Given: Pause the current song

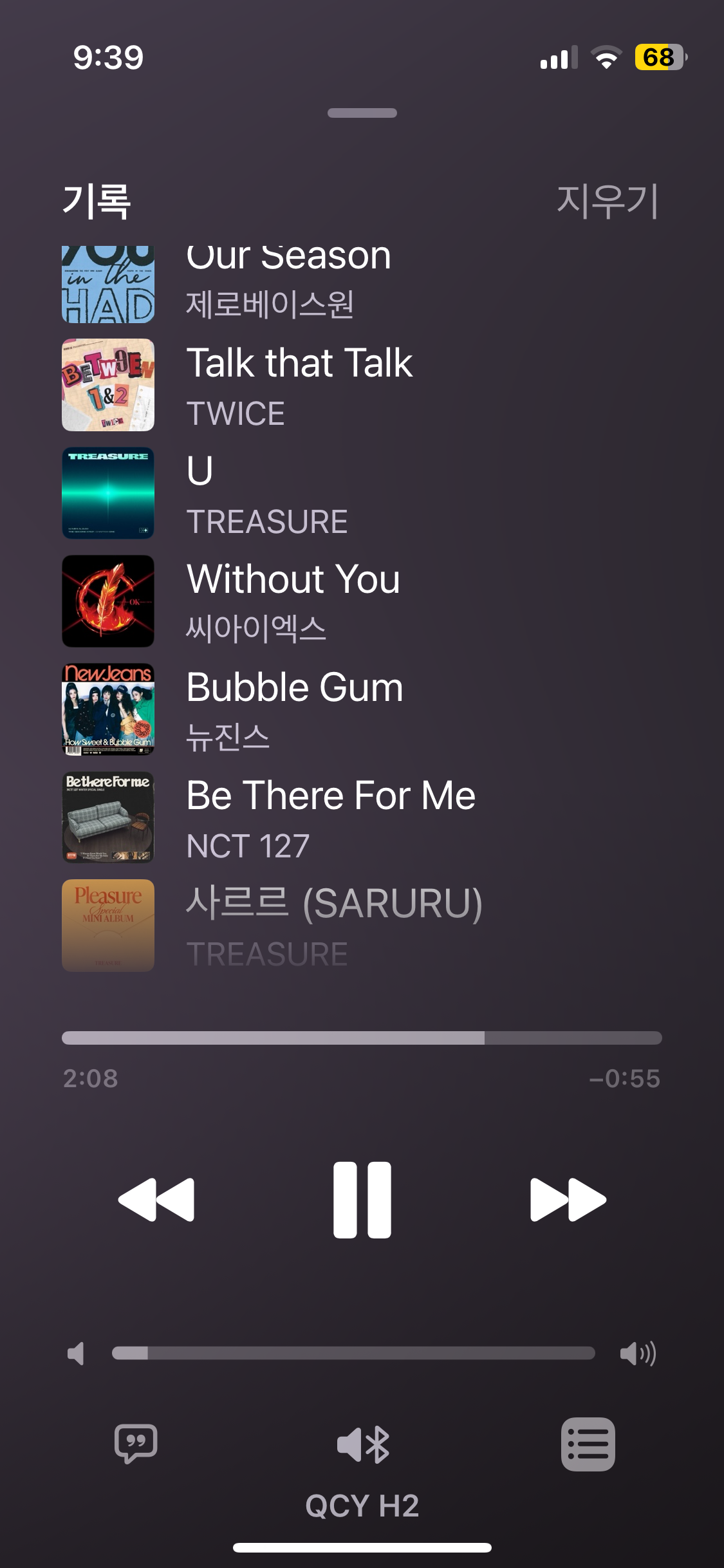Looking at the screenshot, I should coord(362,1199).
